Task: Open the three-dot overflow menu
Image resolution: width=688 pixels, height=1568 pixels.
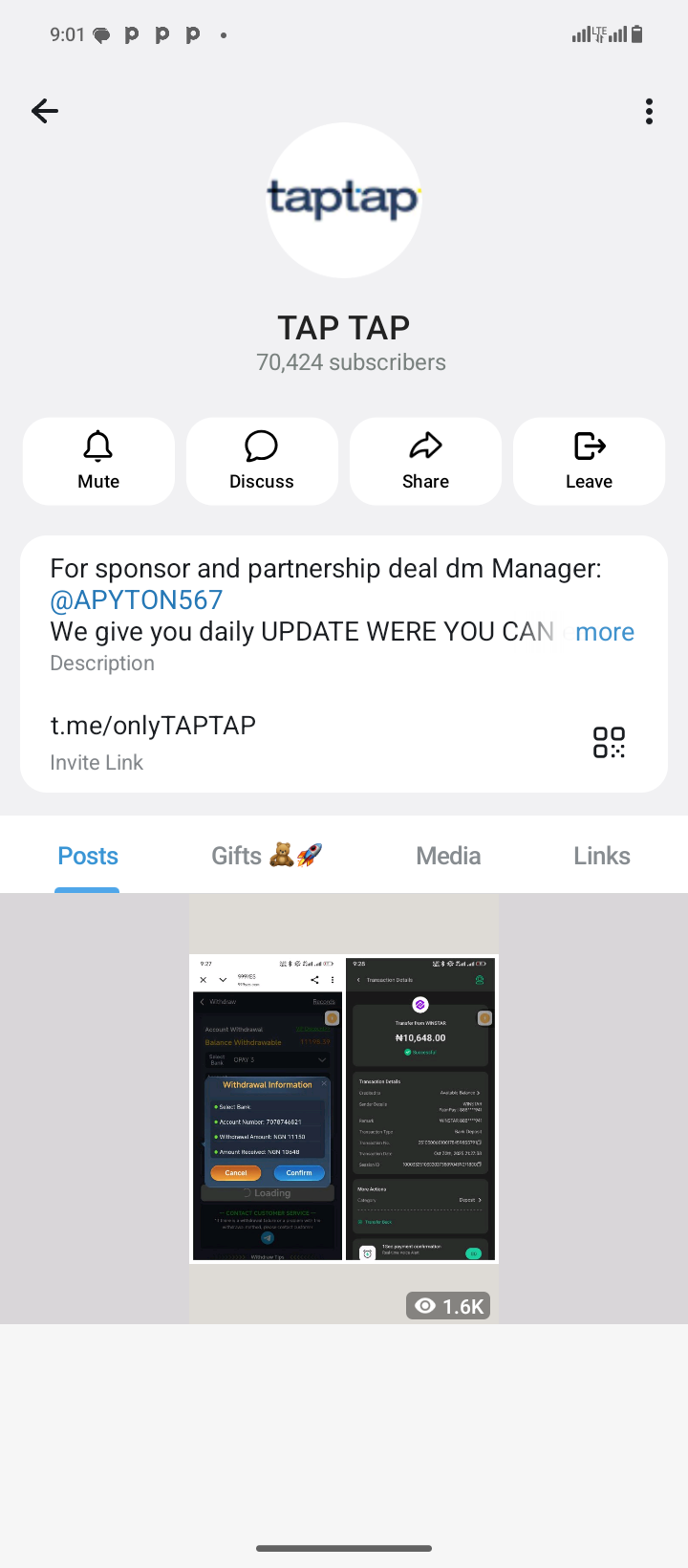Action: [x=649, y=112]
